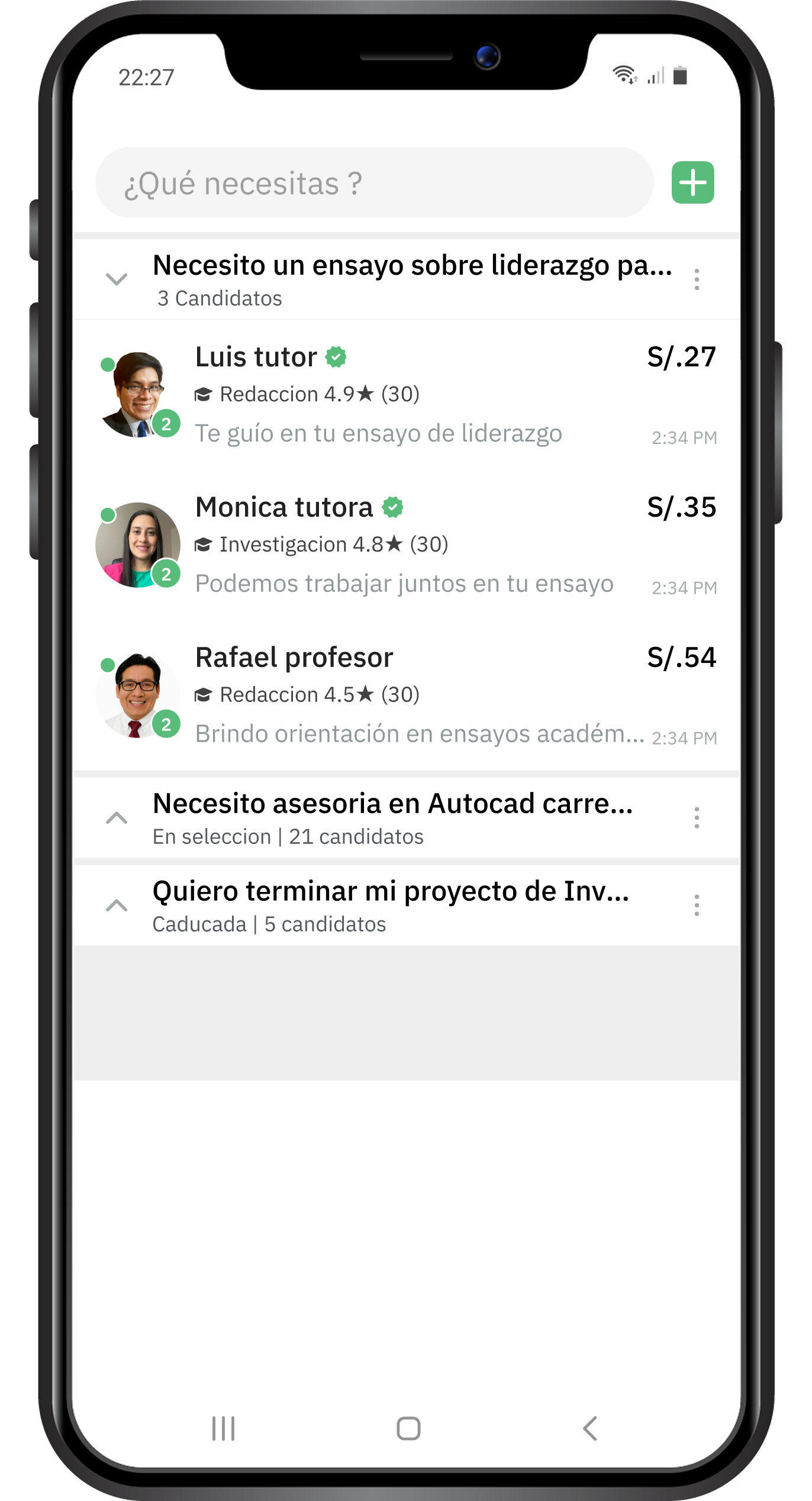Tap the '¿Qué necesitas ?' search field

click(374, 183)
